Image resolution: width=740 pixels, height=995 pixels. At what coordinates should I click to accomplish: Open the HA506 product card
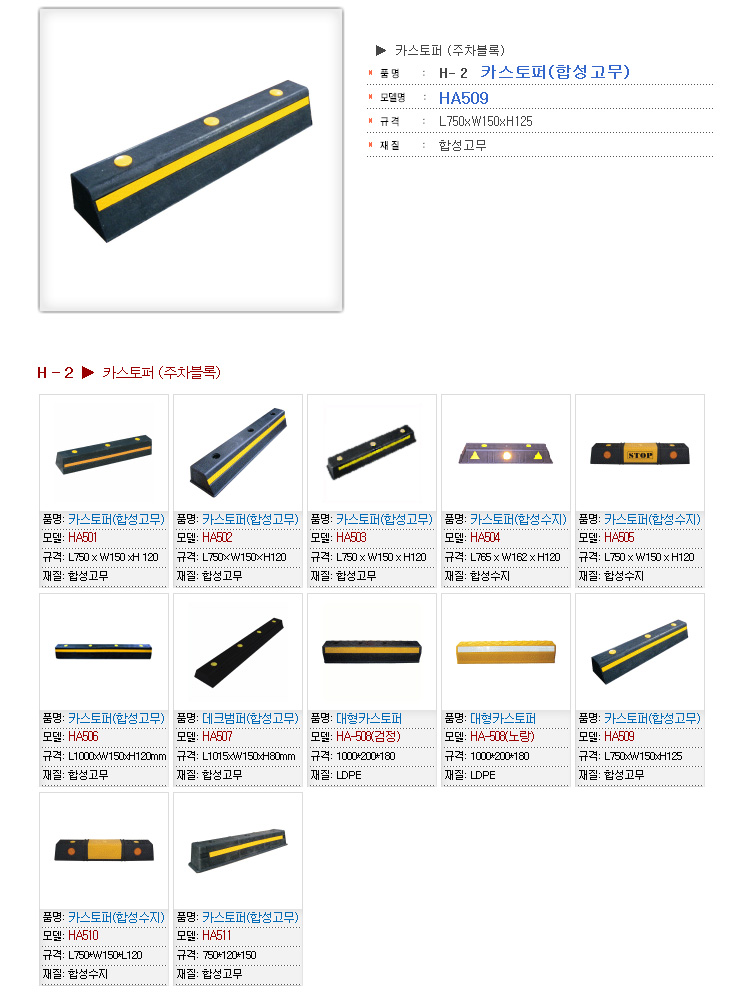[x=104, y=651]
